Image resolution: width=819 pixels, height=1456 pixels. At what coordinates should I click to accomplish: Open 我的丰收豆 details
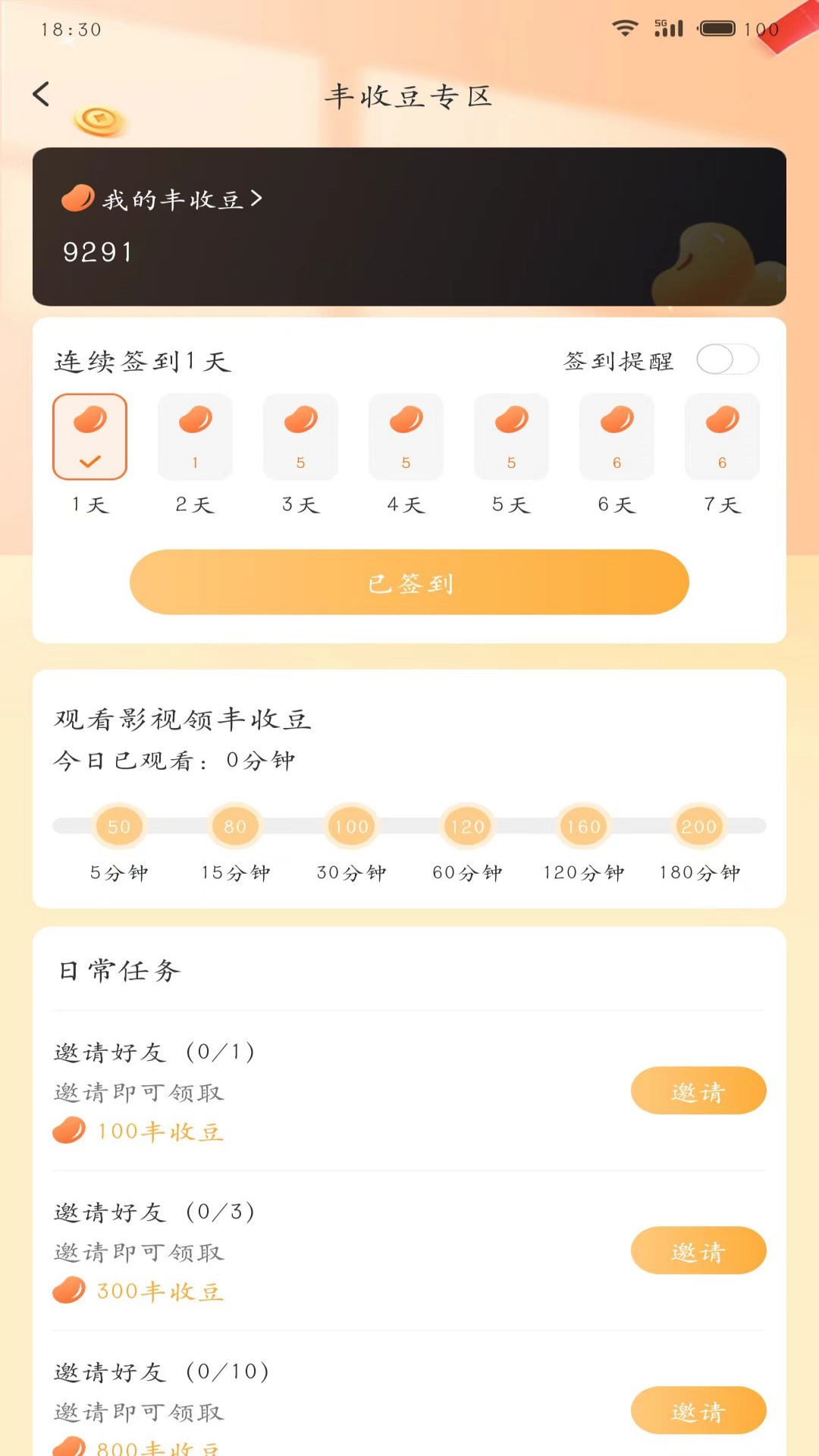[x=173, y=199]
